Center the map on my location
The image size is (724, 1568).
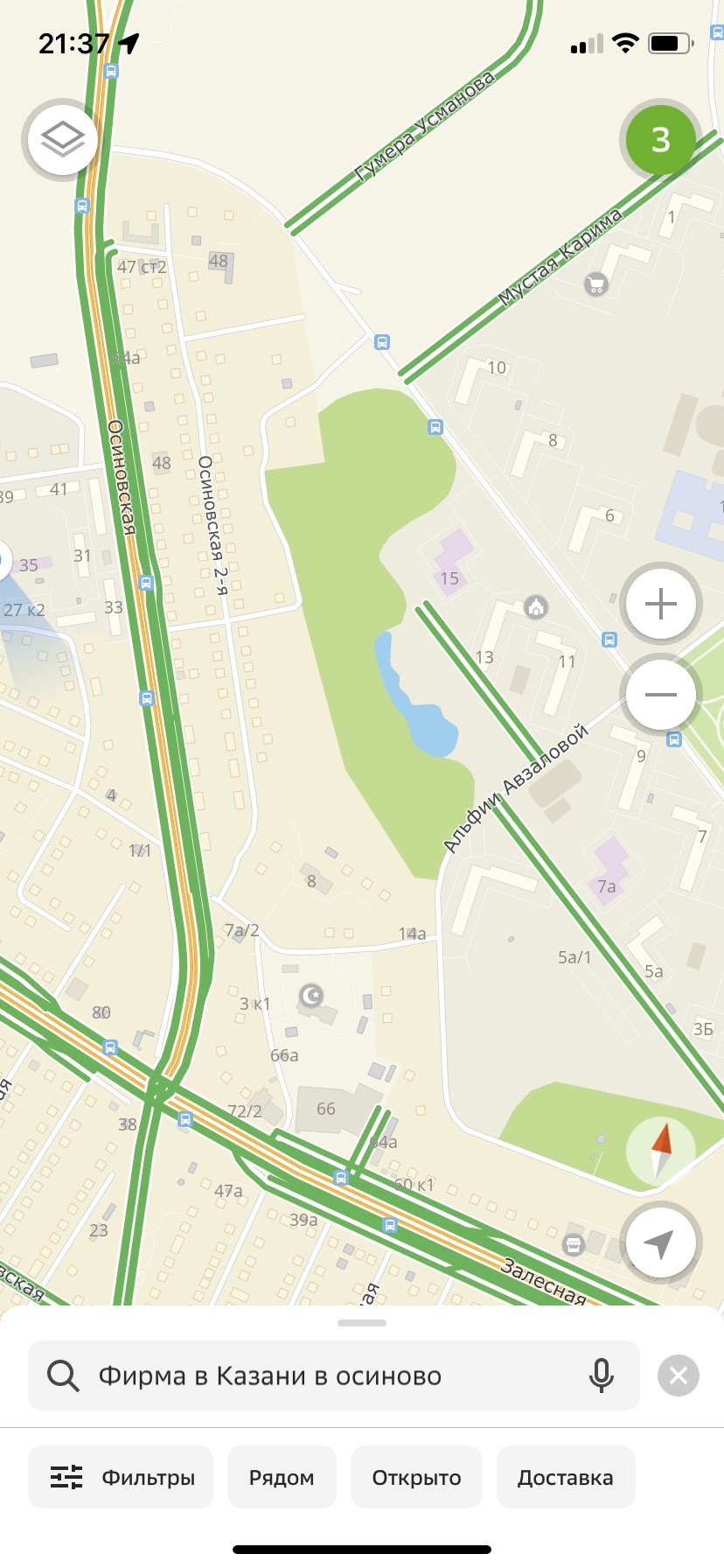tap(661, 1242)
